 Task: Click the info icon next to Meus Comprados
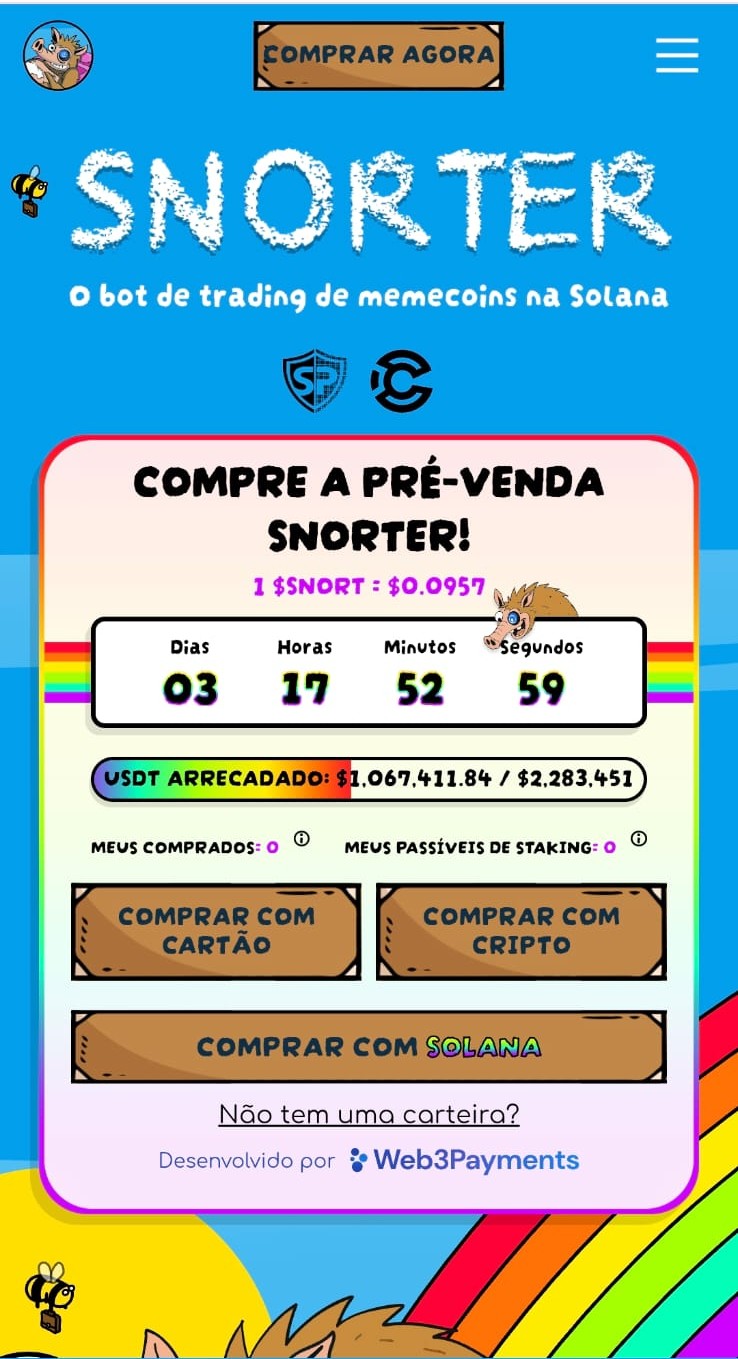[x=301, y=839]
